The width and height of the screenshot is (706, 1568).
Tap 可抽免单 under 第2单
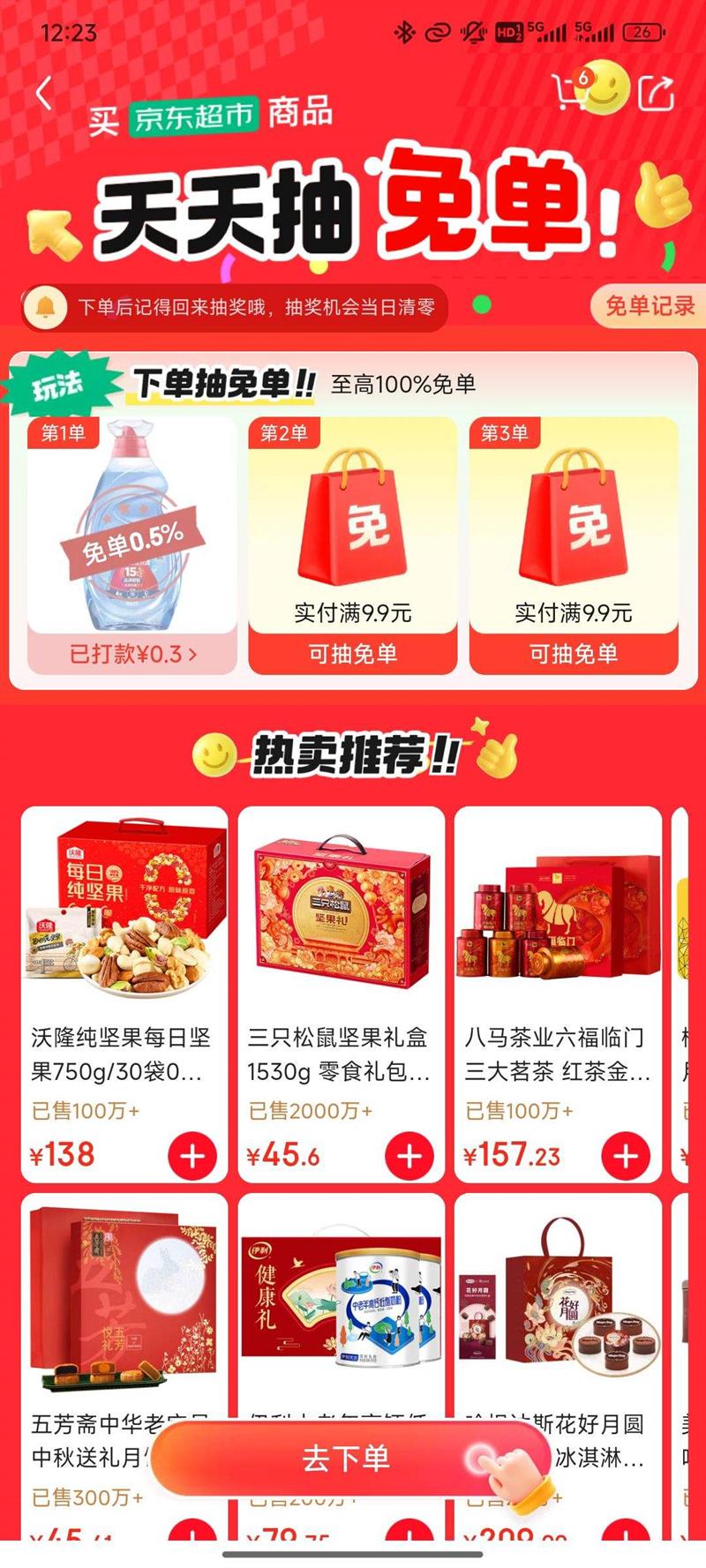(352, 654)
